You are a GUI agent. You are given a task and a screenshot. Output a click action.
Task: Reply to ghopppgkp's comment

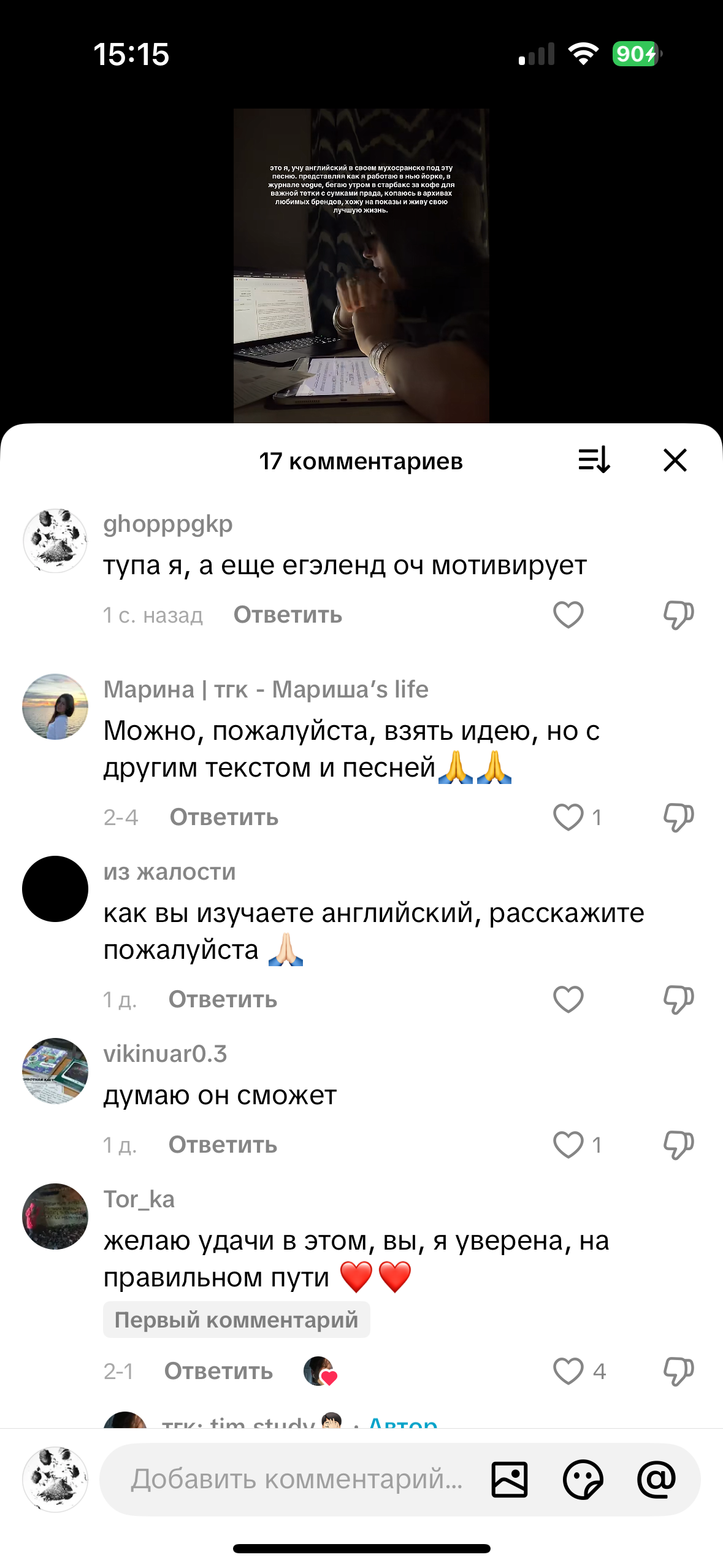[x=288, y=615]
